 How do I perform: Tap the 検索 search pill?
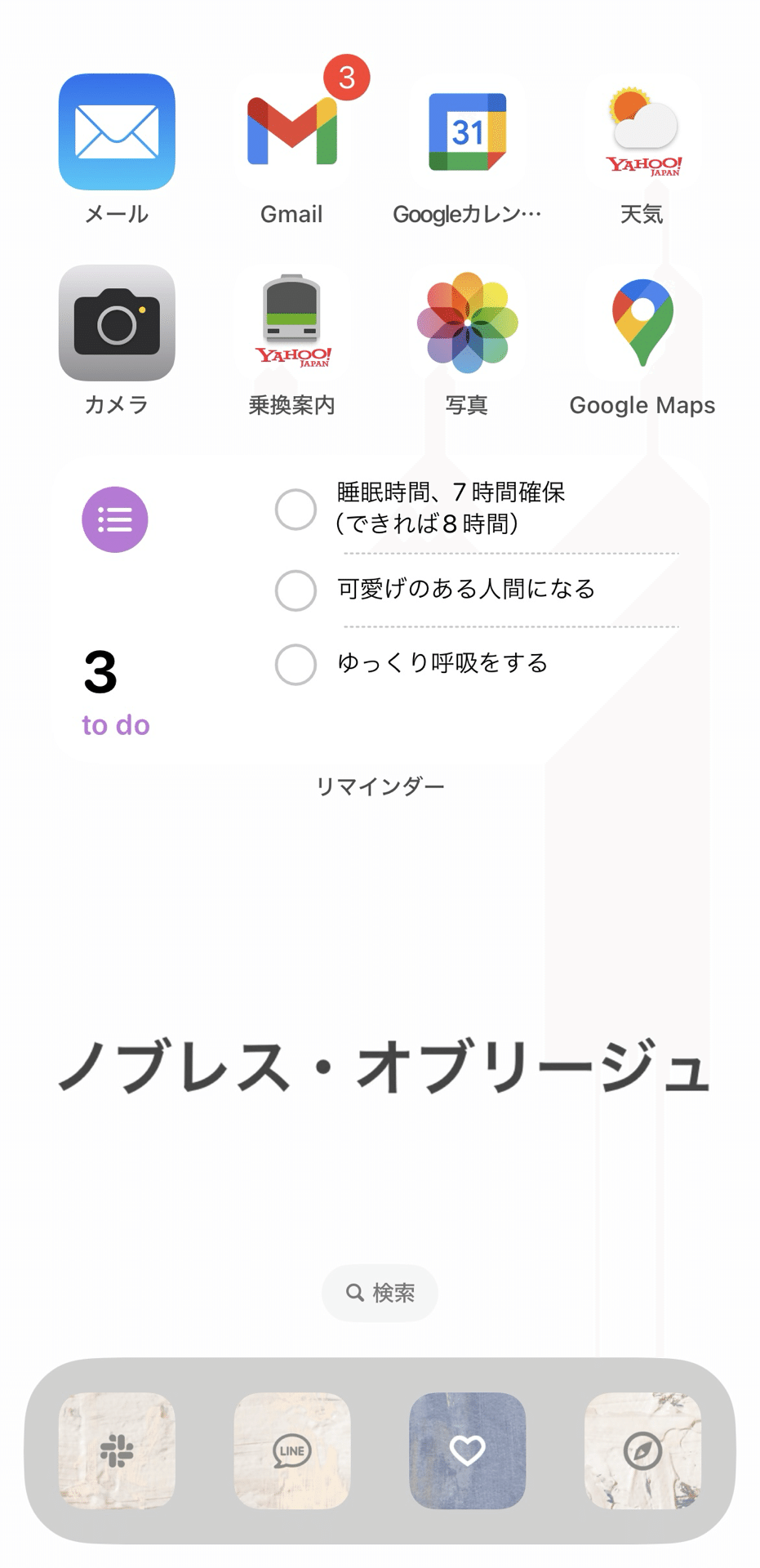pyautogui.click(x=380, y=1293)
